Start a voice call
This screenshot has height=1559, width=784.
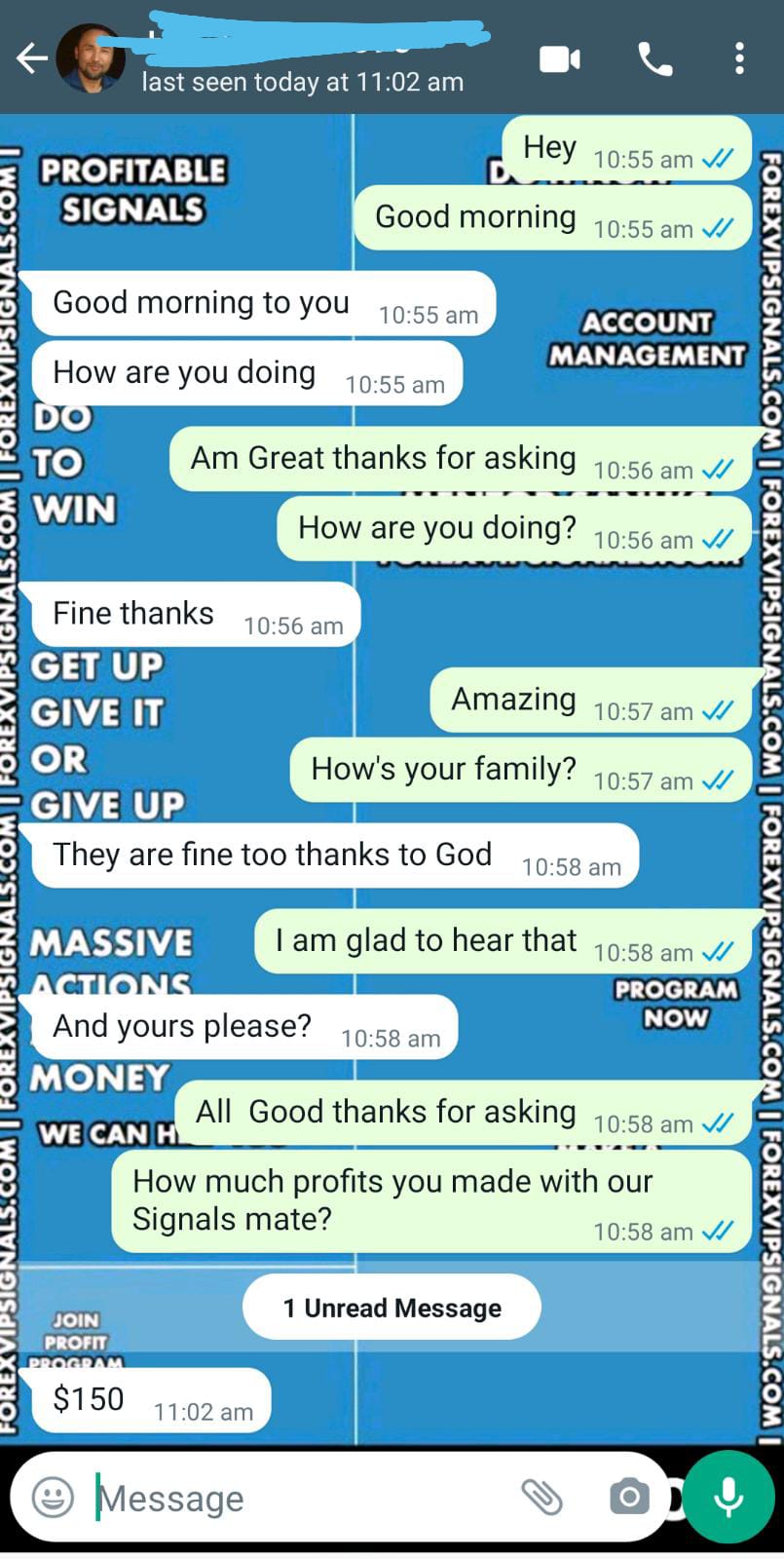[654, 59]
